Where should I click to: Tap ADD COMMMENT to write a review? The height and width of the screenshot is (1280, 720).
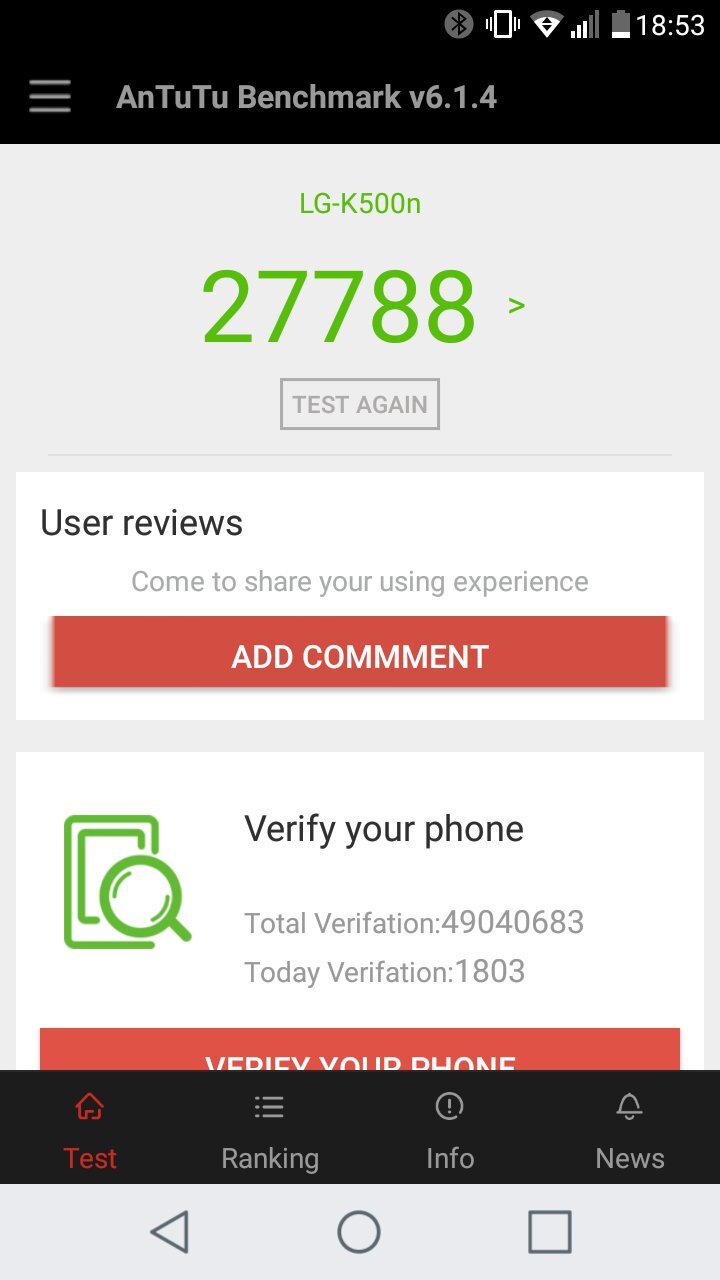[x=359, y=655]
